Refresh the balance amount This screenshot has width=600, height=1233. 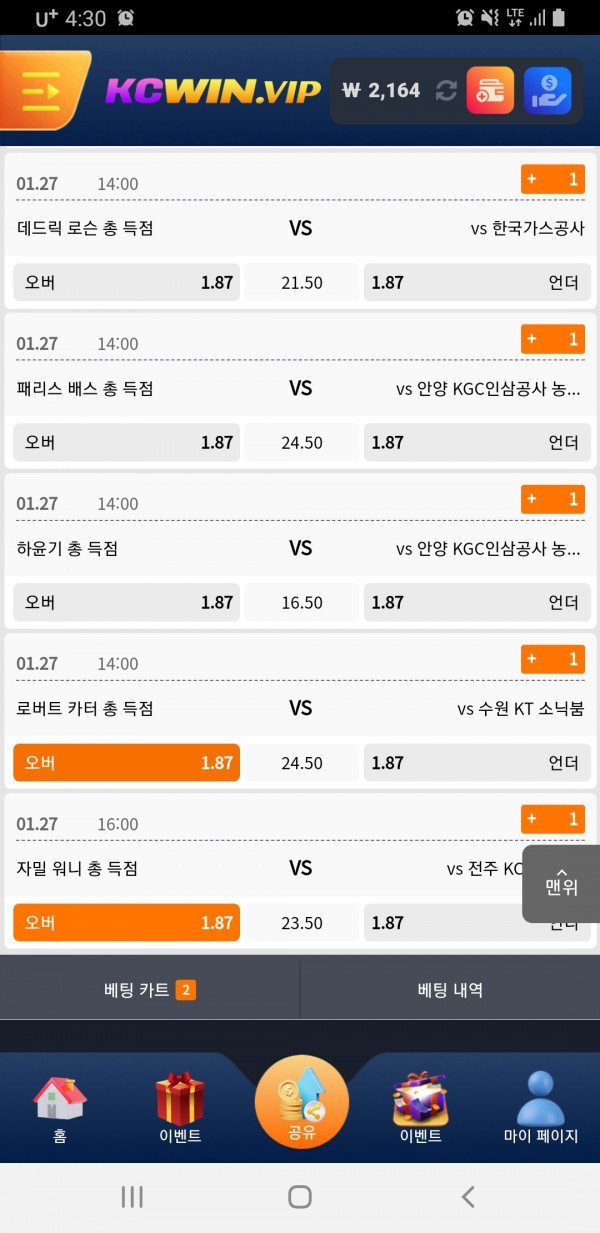click(x=446, y=91)
